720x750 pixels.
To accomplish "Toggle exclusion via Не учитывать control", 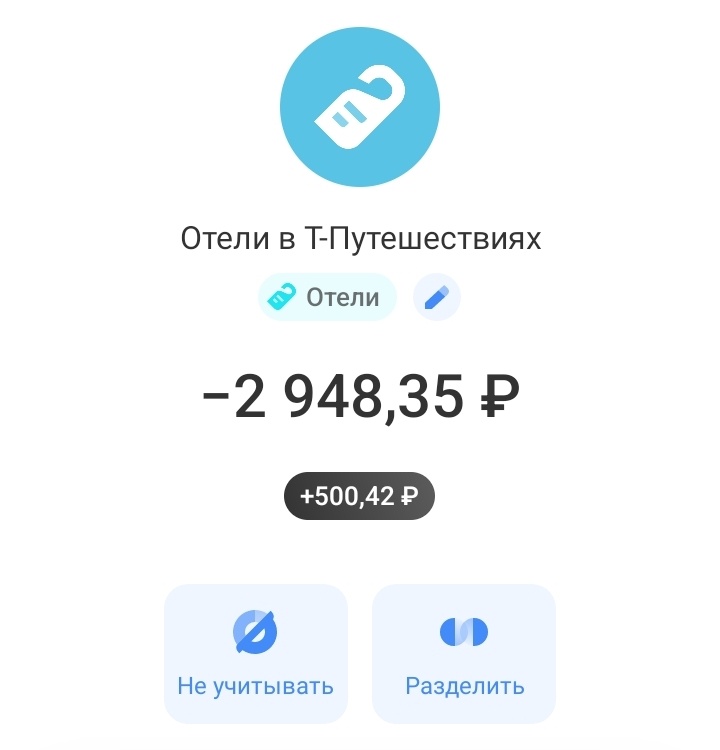I will (255, 653).
